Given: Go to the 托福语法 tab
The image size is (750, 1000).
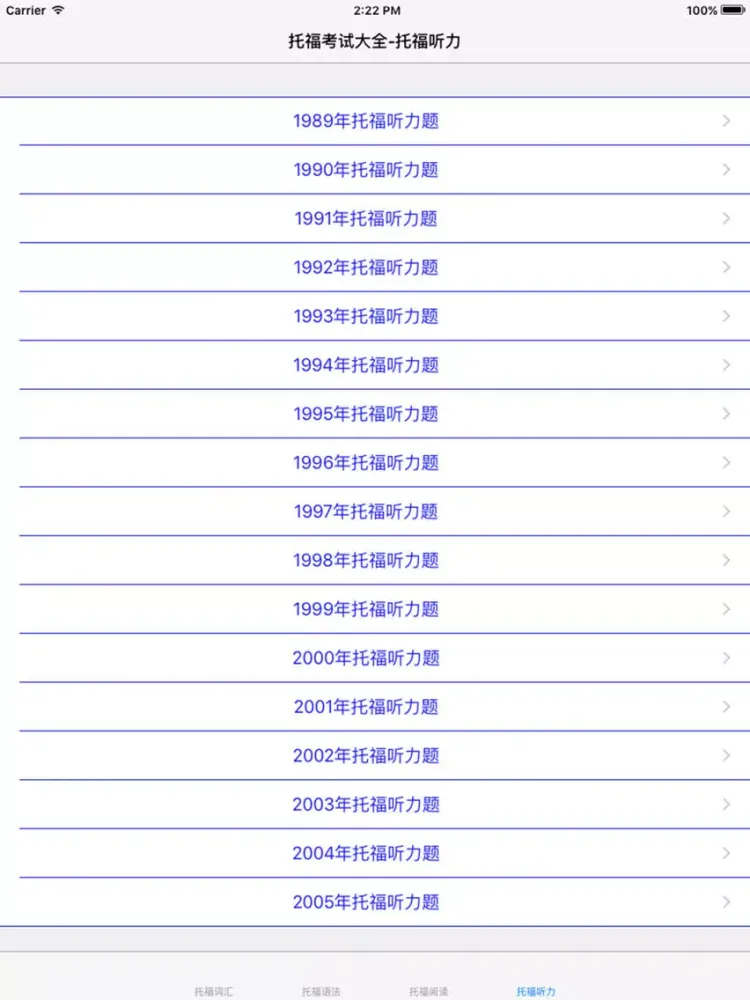Looking at the screenshot, I should [321, 990].
